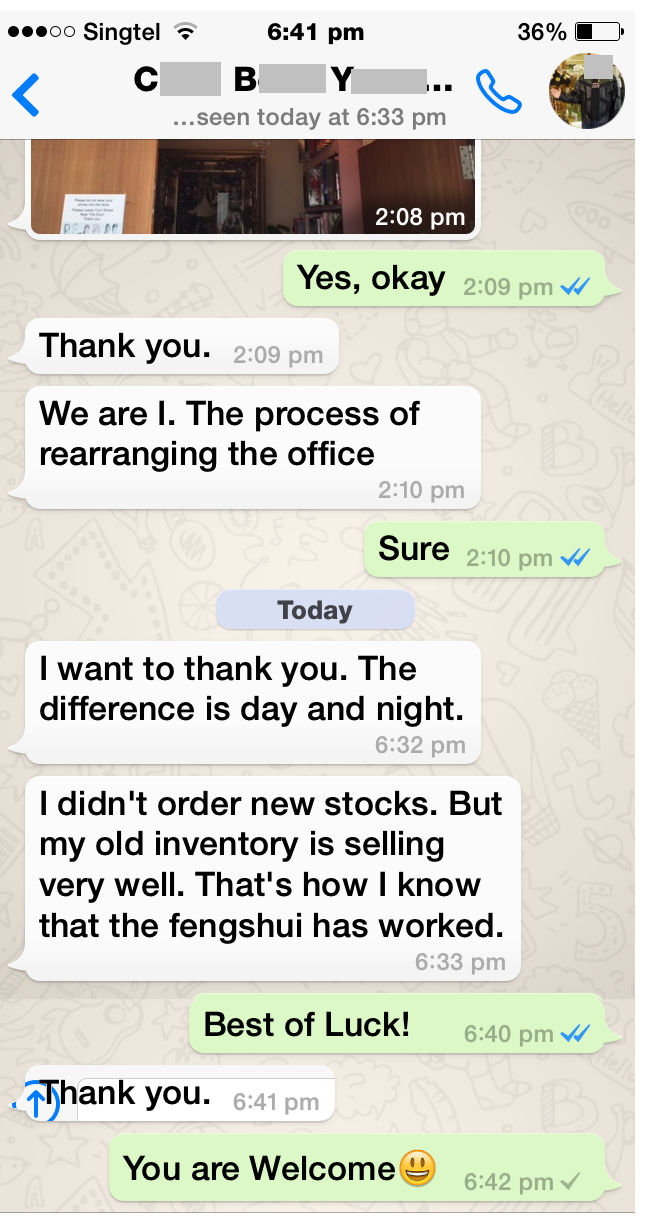651x1221 pixels.
Task: Start a voice call with this contact
Action: click(496, 91)
